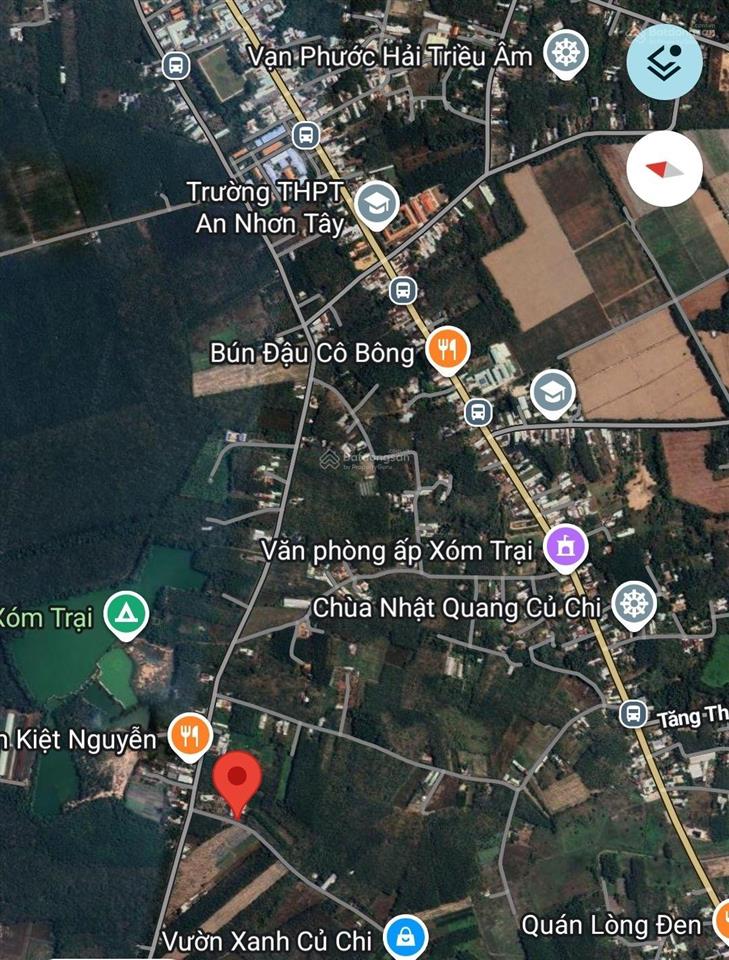The image size is (729, 960).
Task: Click the bus stop icon near Tăng Th label
Action: [x=632, y=716]
